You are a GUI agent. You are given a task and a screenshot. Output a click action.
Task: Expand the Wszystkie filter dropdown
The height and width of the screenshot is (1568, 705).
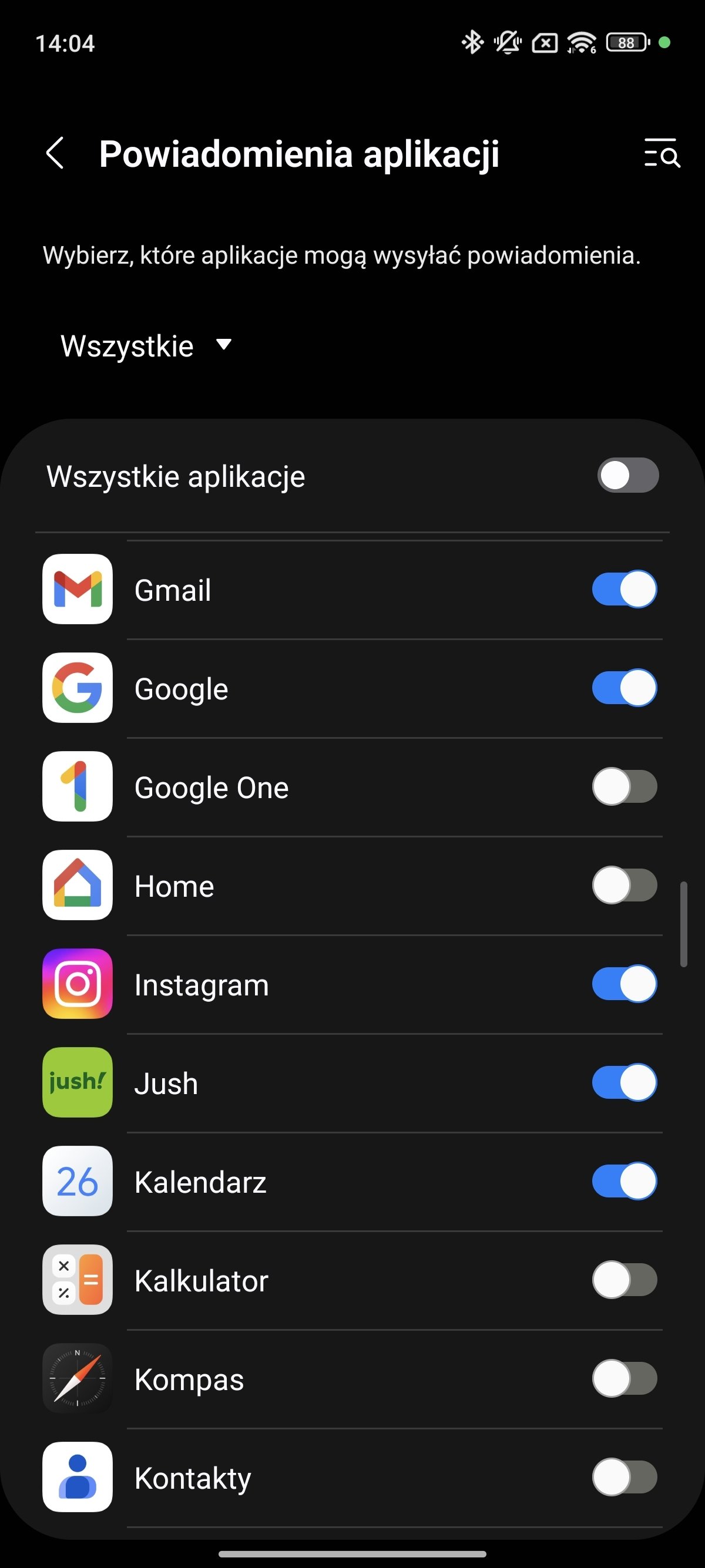[146, 346]
